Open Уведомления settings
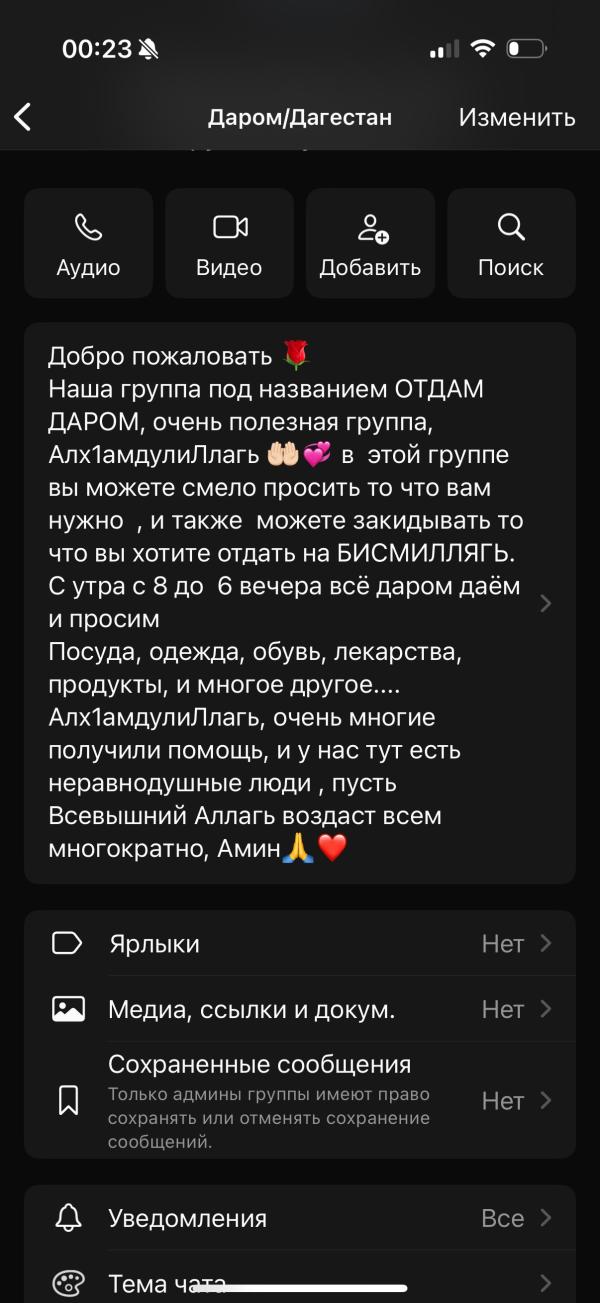Image resolution: width=600 pixels, height=1303 pixels. 300,1218
